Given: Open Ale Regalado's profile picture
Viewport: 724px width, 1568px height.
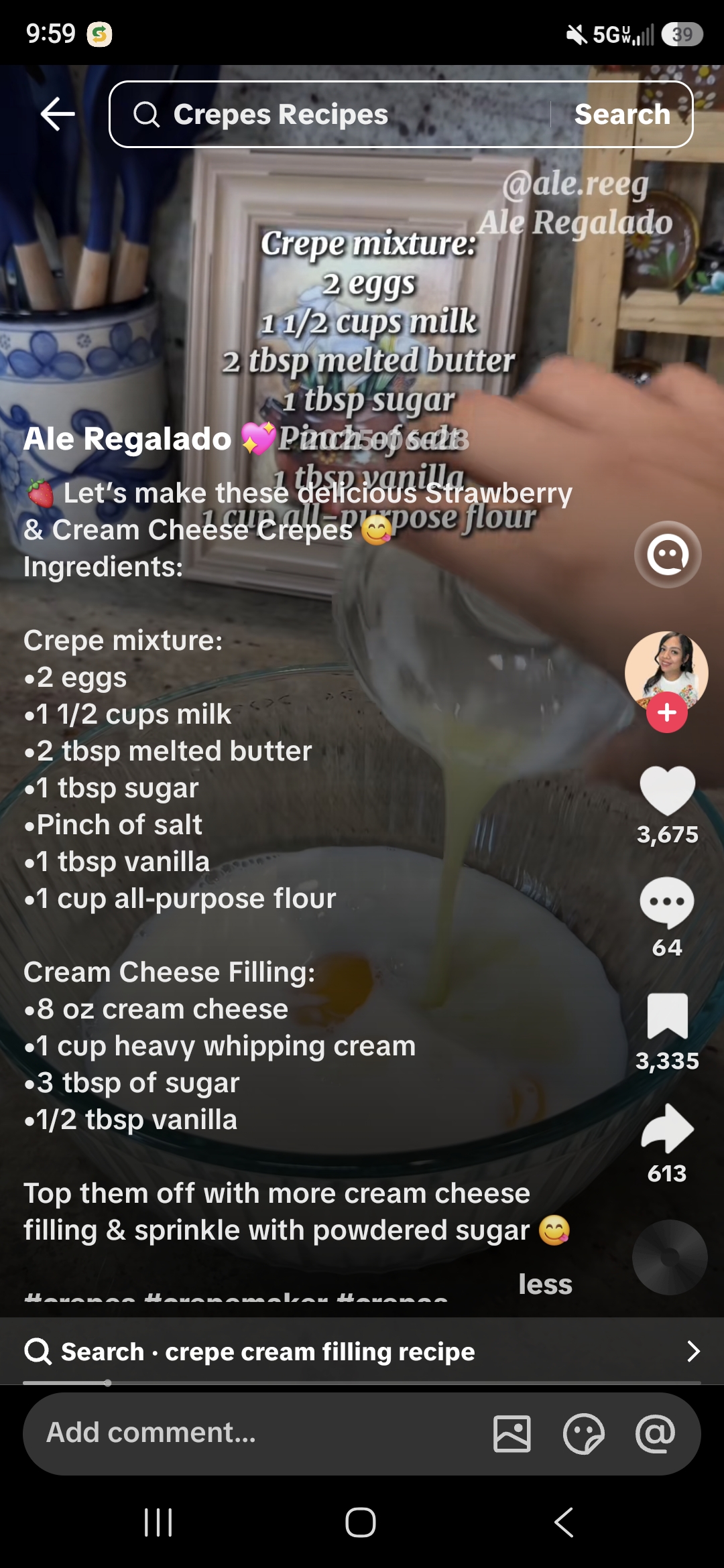Looking at the screenshot, I should tap(666, 671).
